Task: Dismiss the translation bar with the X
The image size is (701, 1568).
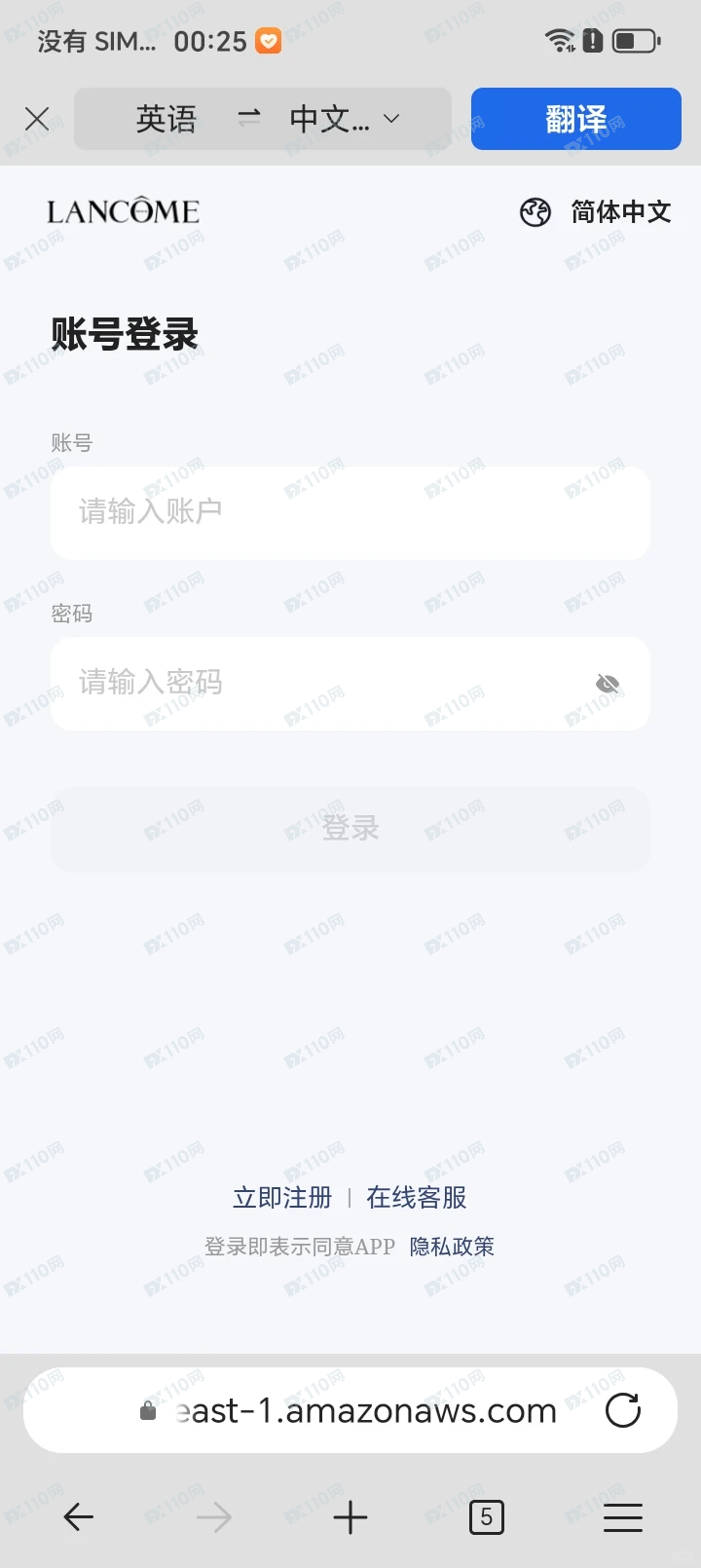Action: [x=37, y=118]
